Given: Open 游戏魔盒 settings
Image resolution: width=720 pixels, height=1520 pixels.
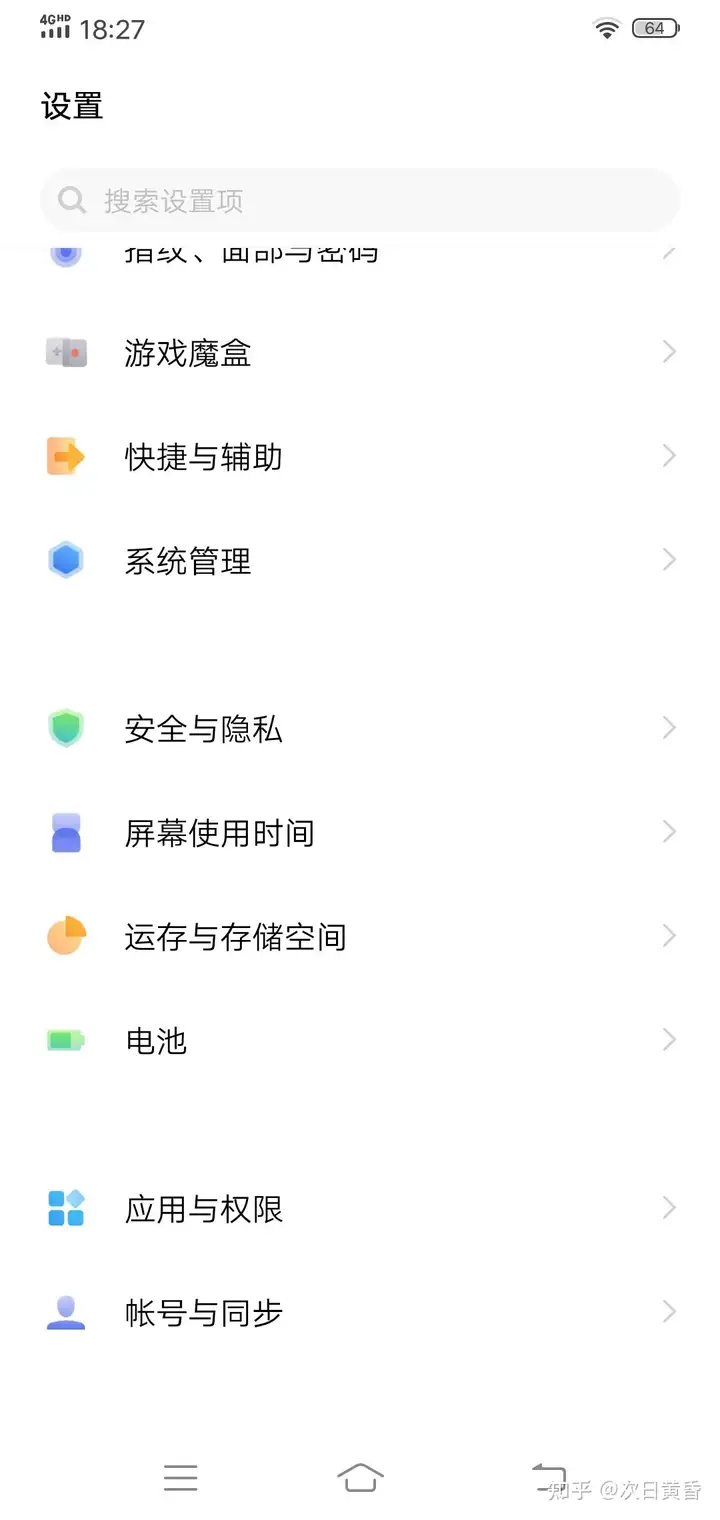Looking at the screenshot, I should pyautogui.click(x=360, y=352).
